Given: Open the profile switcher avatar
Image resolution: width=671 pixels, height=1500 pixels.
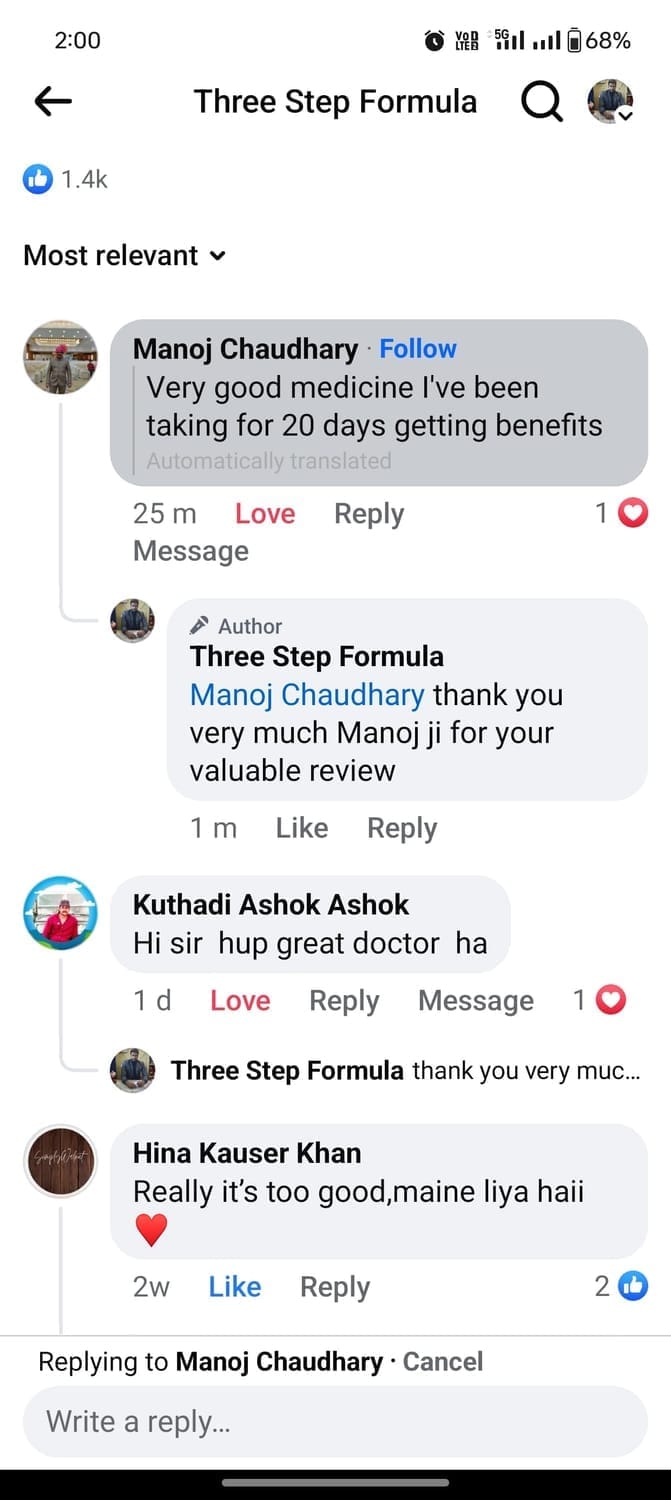Looking at the screenshot, I should click(x=610, y=101).
